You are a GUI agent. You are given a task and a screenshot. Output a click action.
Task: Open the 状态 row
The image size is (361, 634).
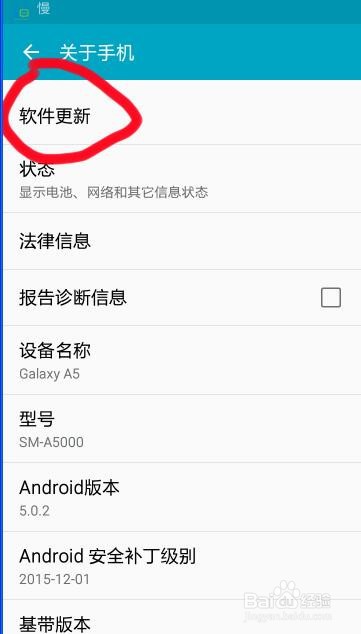[182, 178]
